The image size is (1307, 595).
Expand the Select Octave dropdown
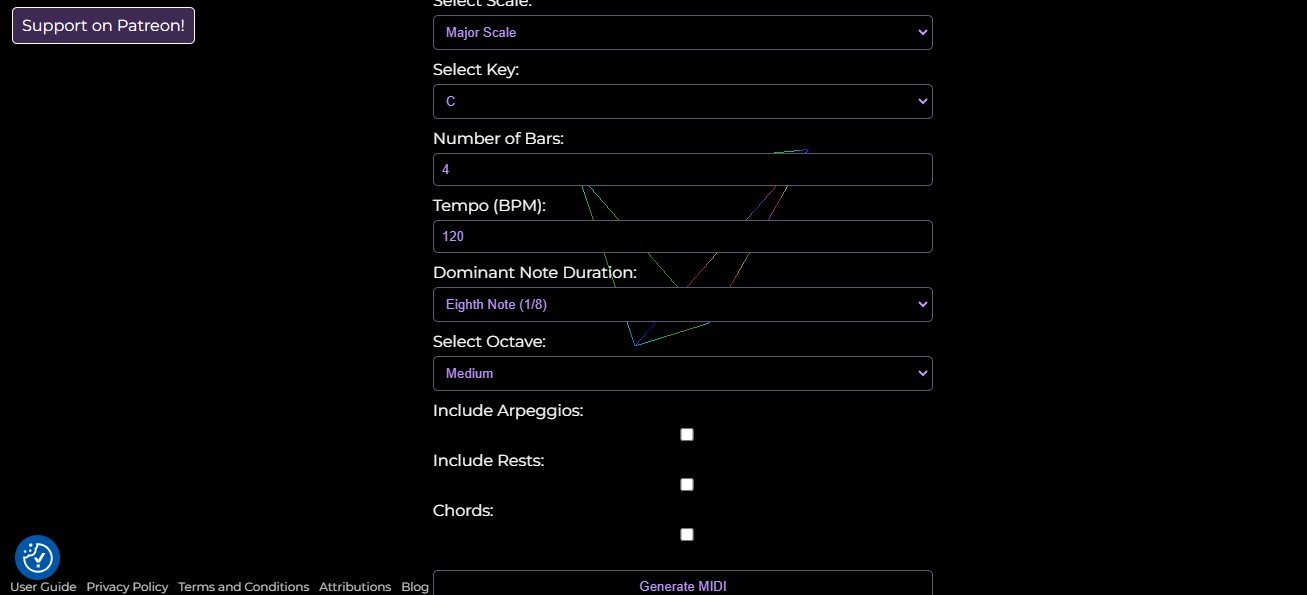[x=682, y=374]
